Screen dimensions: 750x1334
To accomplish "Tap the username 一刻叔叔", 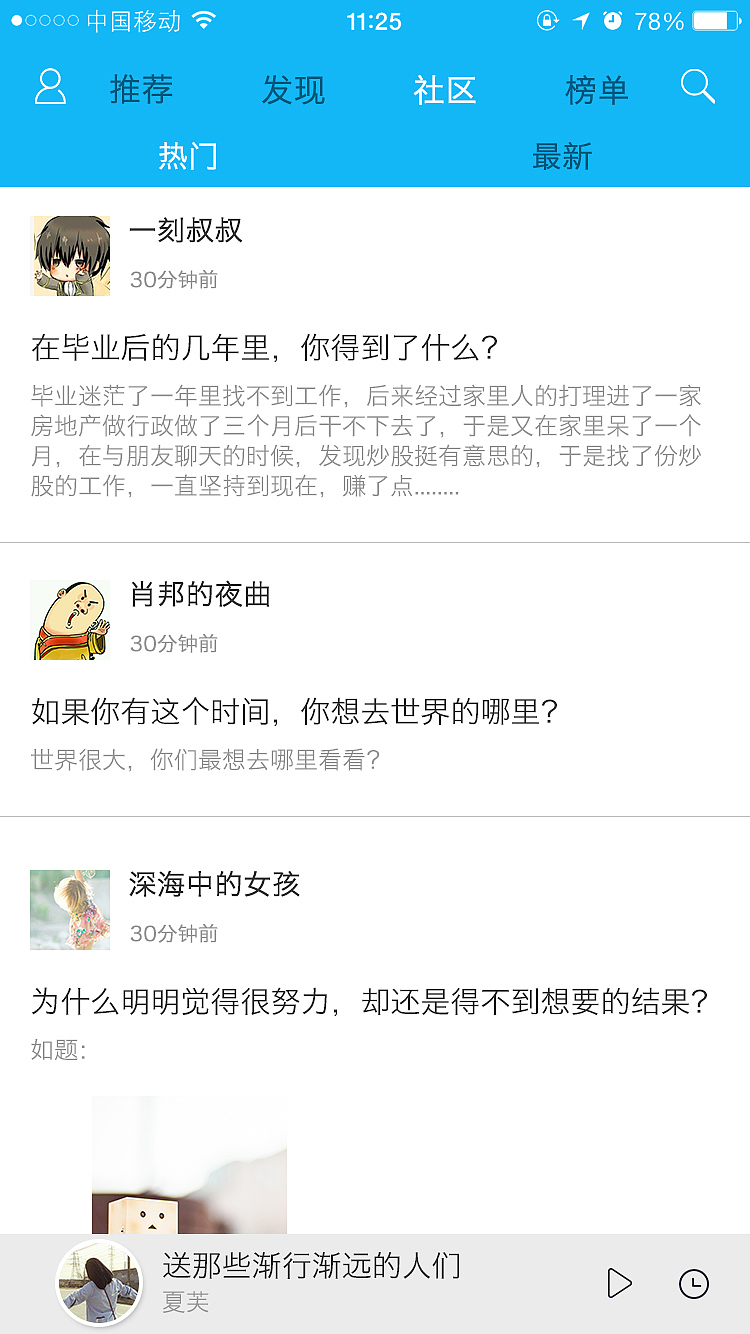I will tap(185, 231).
